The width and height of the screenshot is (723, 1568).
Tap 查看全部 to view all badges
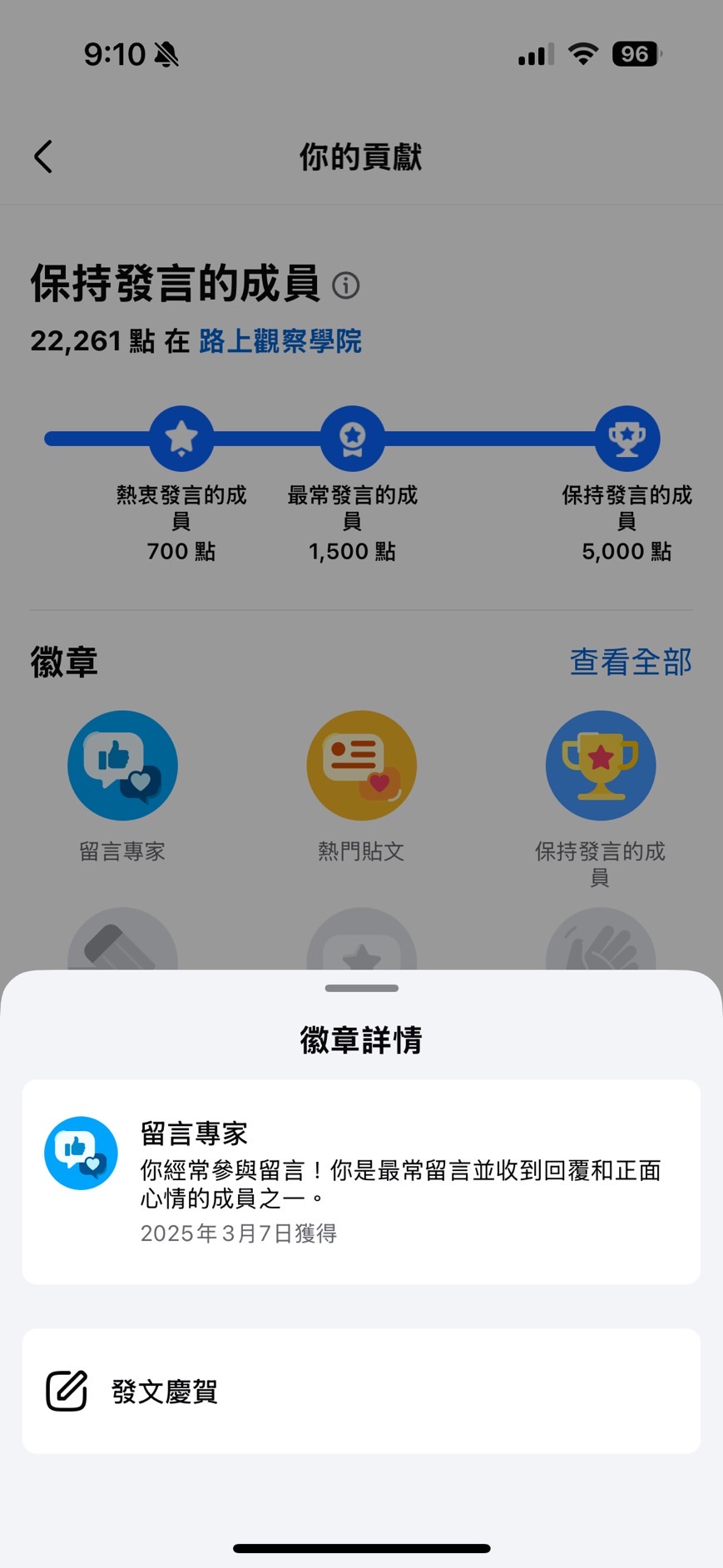click(x=630, y=662)
